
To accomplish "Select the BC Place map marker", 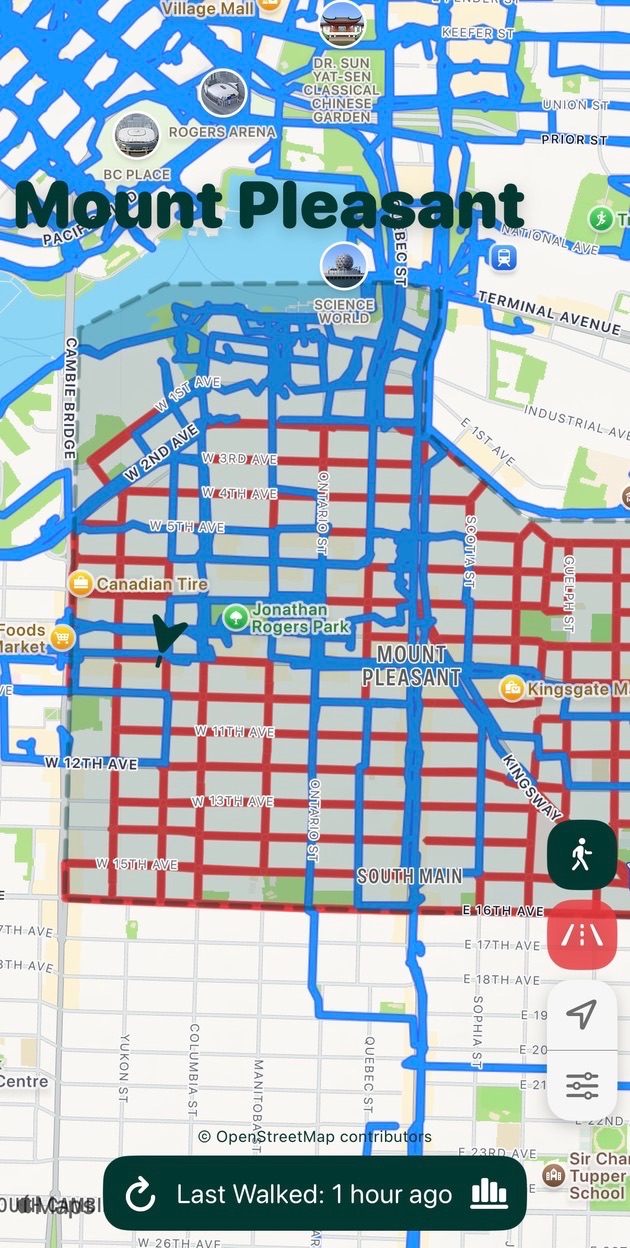I will click(x=137, y=136).
